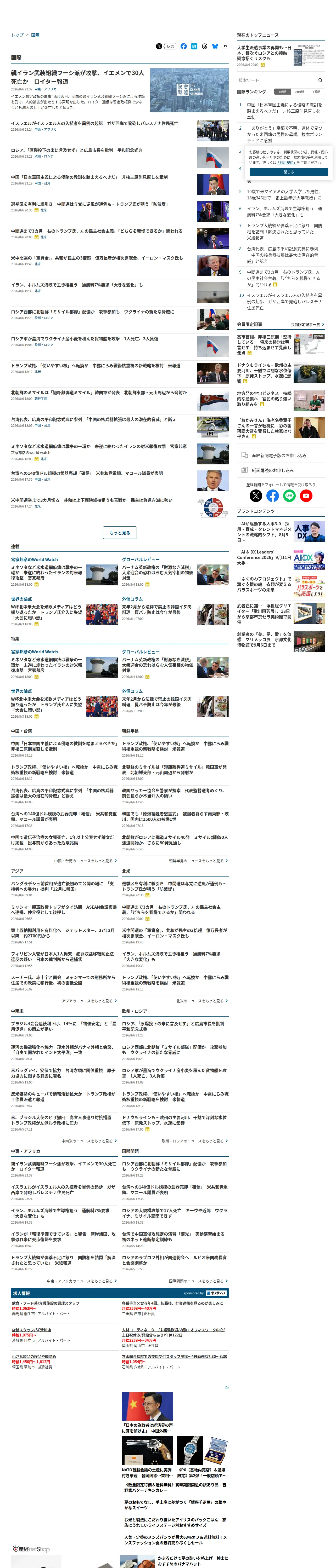
Task: Tap the search magnifier icon
Action: coord(320,80)
